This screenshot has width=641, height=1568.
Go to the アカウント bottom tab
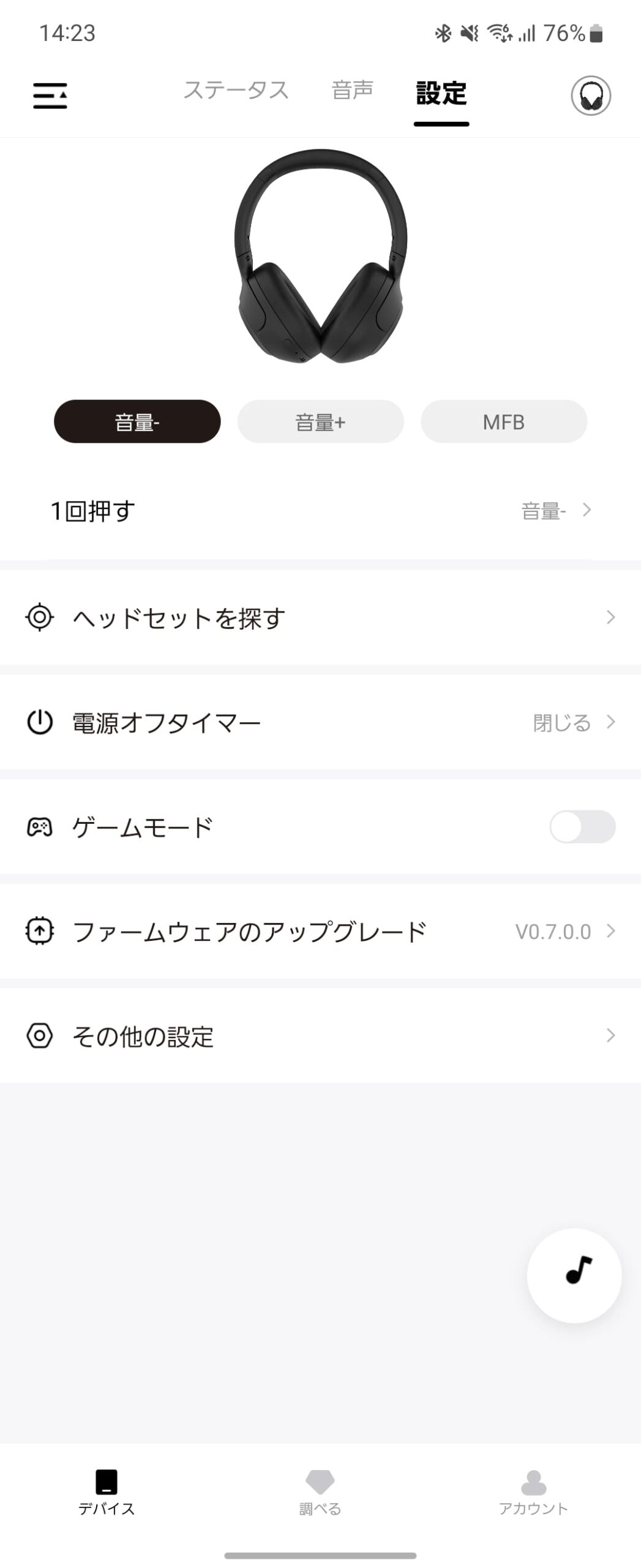(533, 1493)
